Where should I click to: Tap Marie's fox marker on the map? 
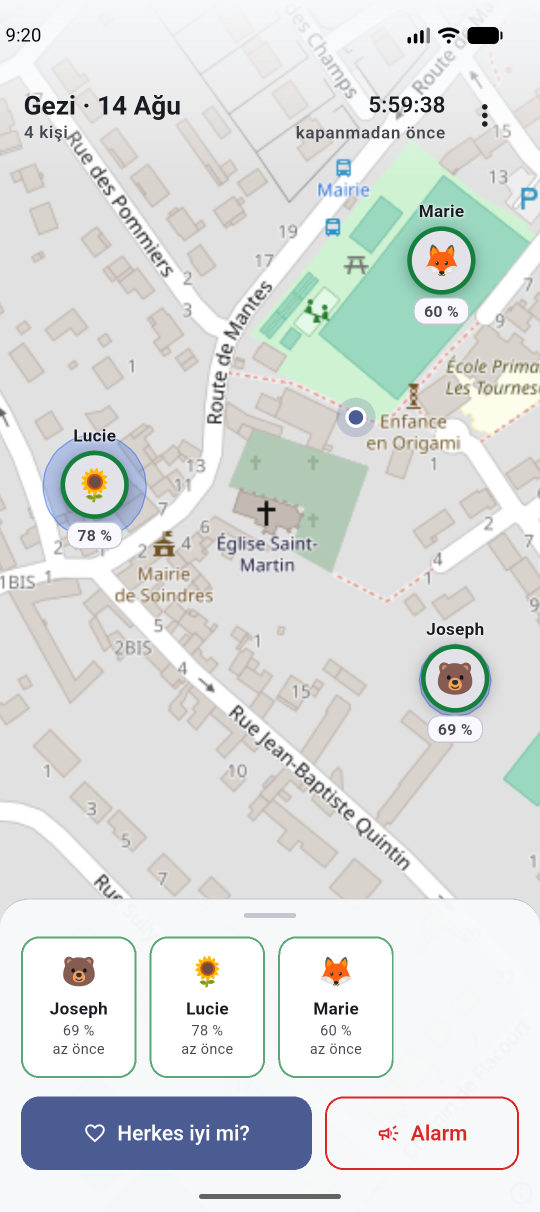441,261
